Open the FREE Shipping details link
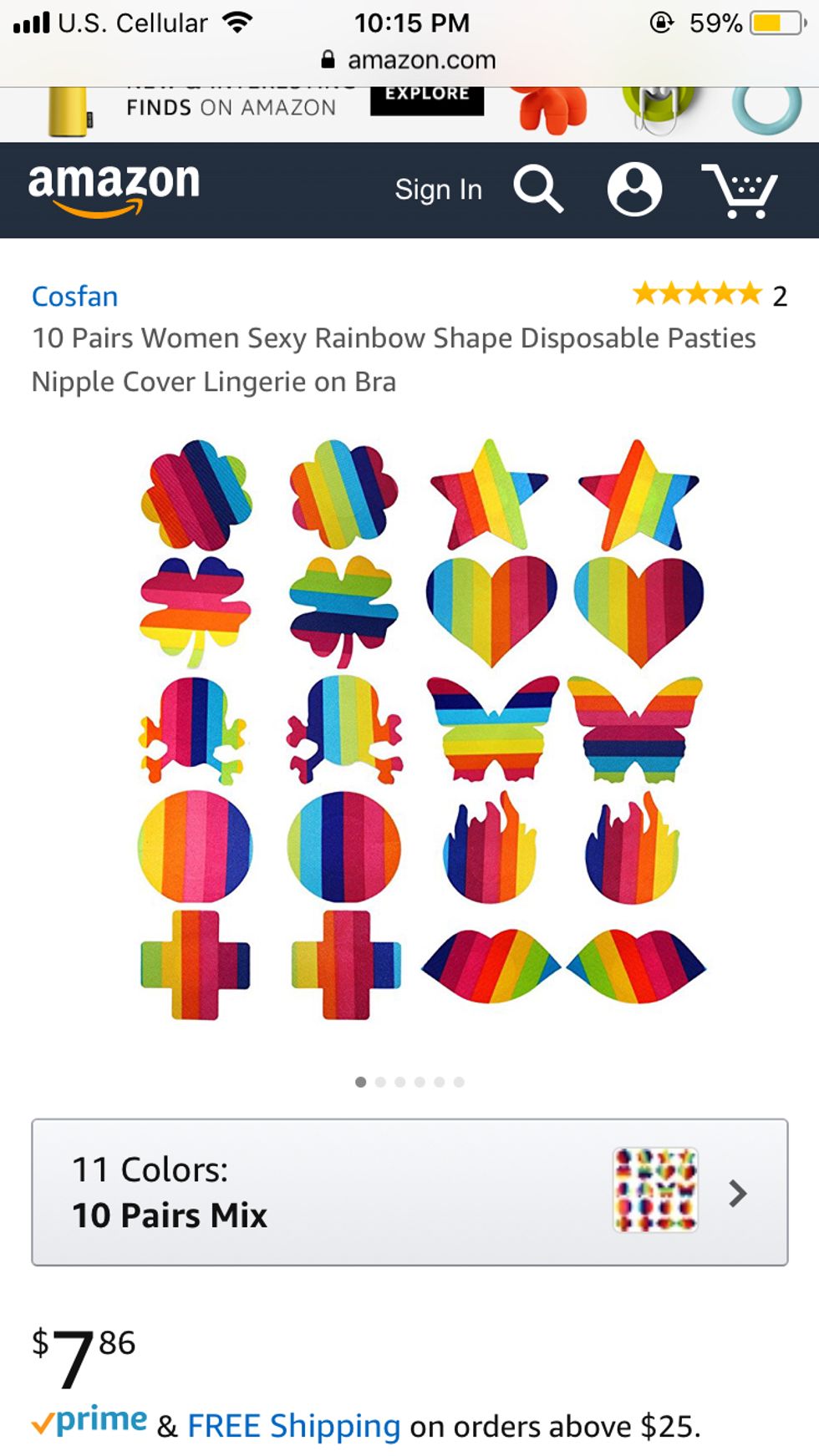This screenshot has height=1456, width=819. 293,1426
